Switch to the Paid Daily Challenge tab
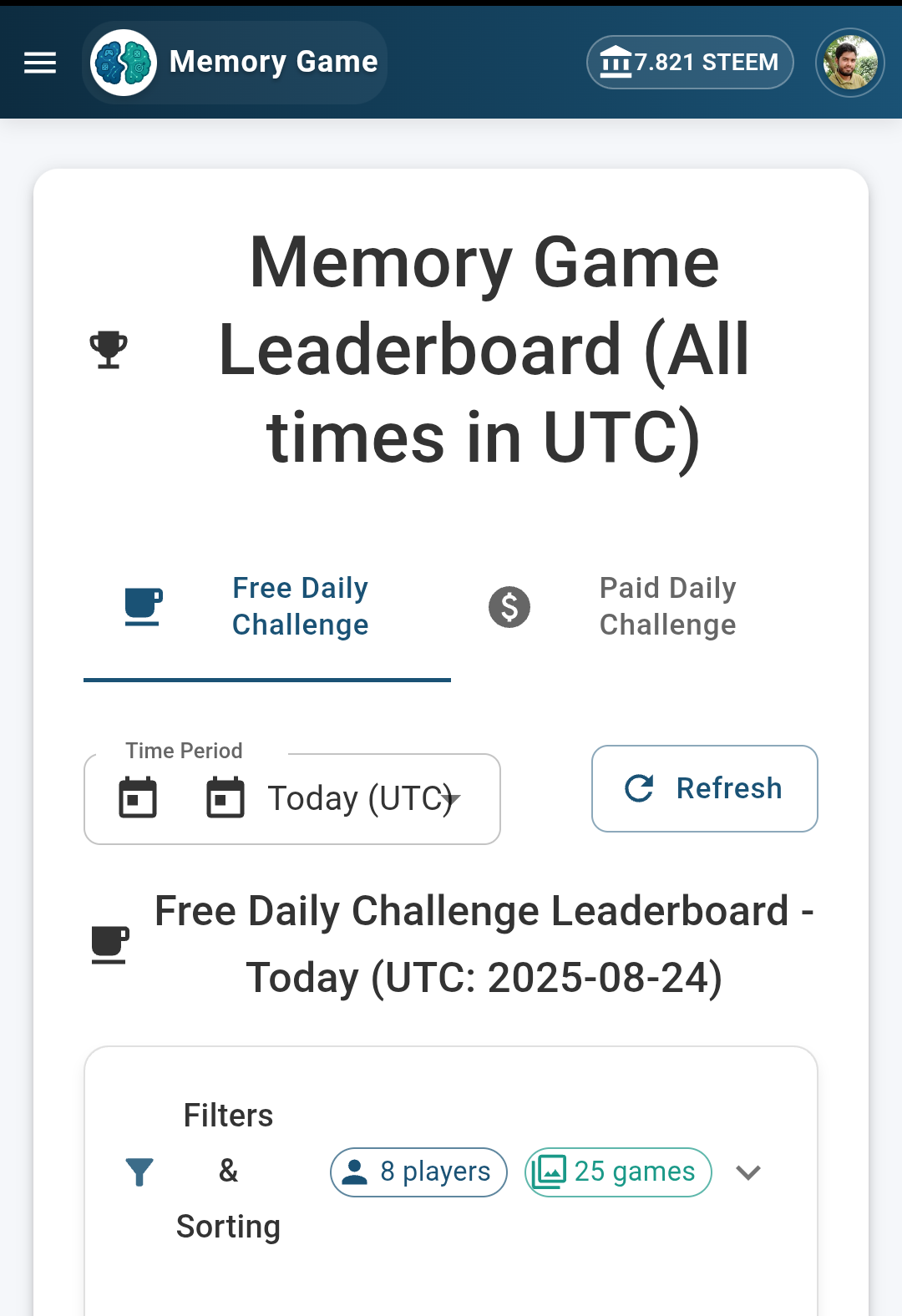This screenshot has width=902, height=1316. tap(635, 607)
